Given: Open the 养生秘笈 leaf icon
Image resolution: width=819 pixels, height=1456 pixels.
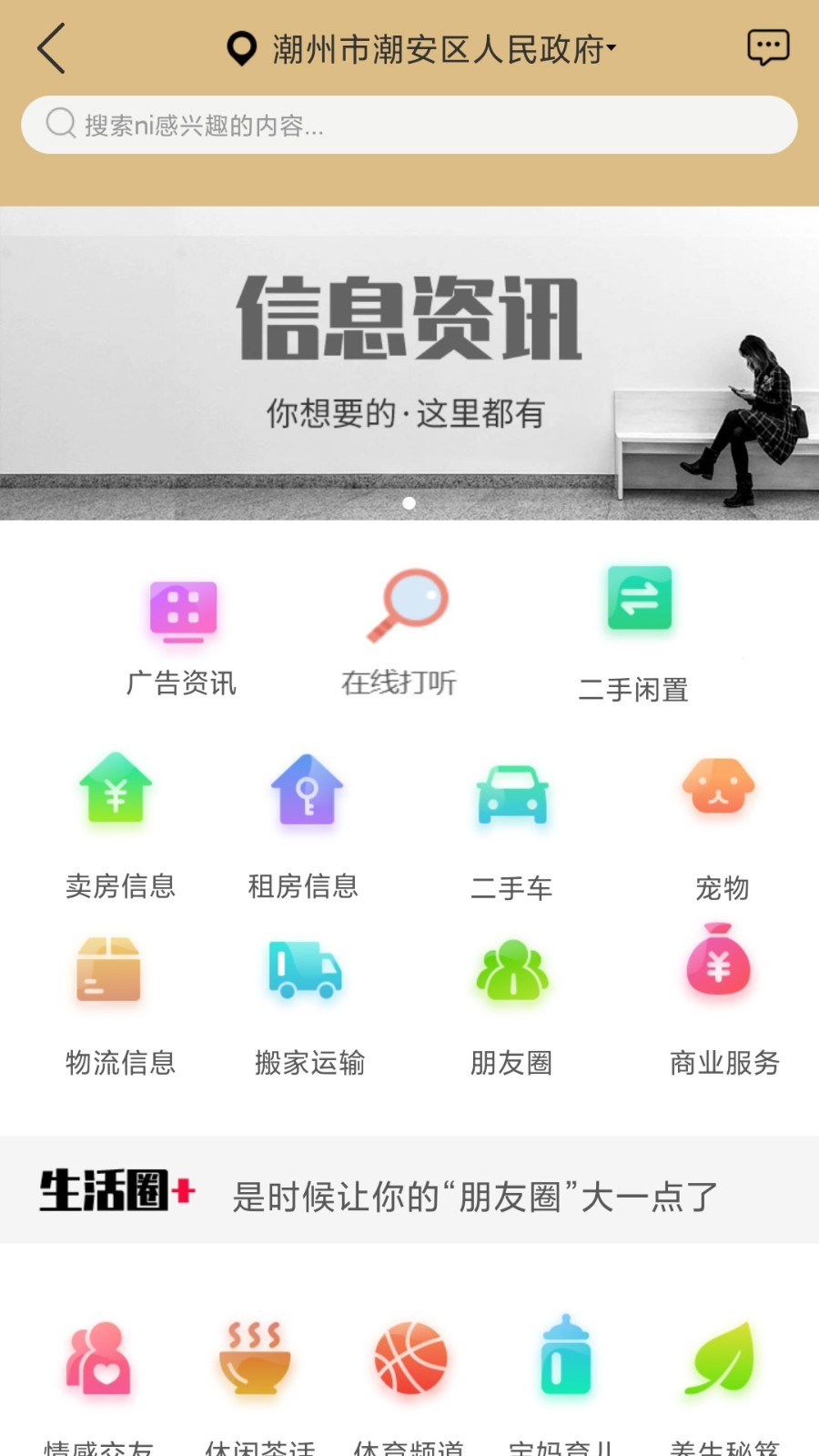Looking at the screenshot, I should pos(722,1358).
